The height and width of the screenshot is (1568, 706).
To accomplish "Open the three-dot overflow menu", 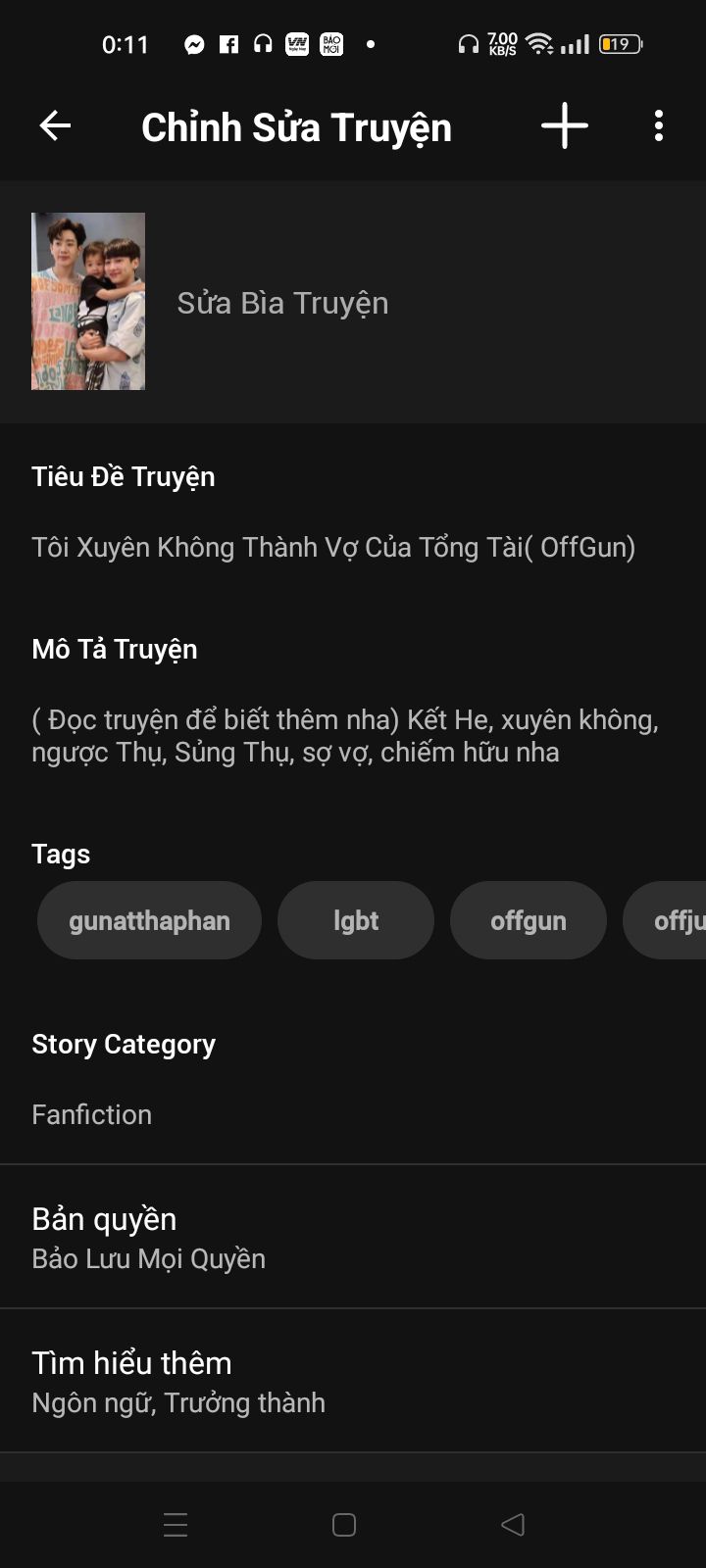I will (659, 125).
